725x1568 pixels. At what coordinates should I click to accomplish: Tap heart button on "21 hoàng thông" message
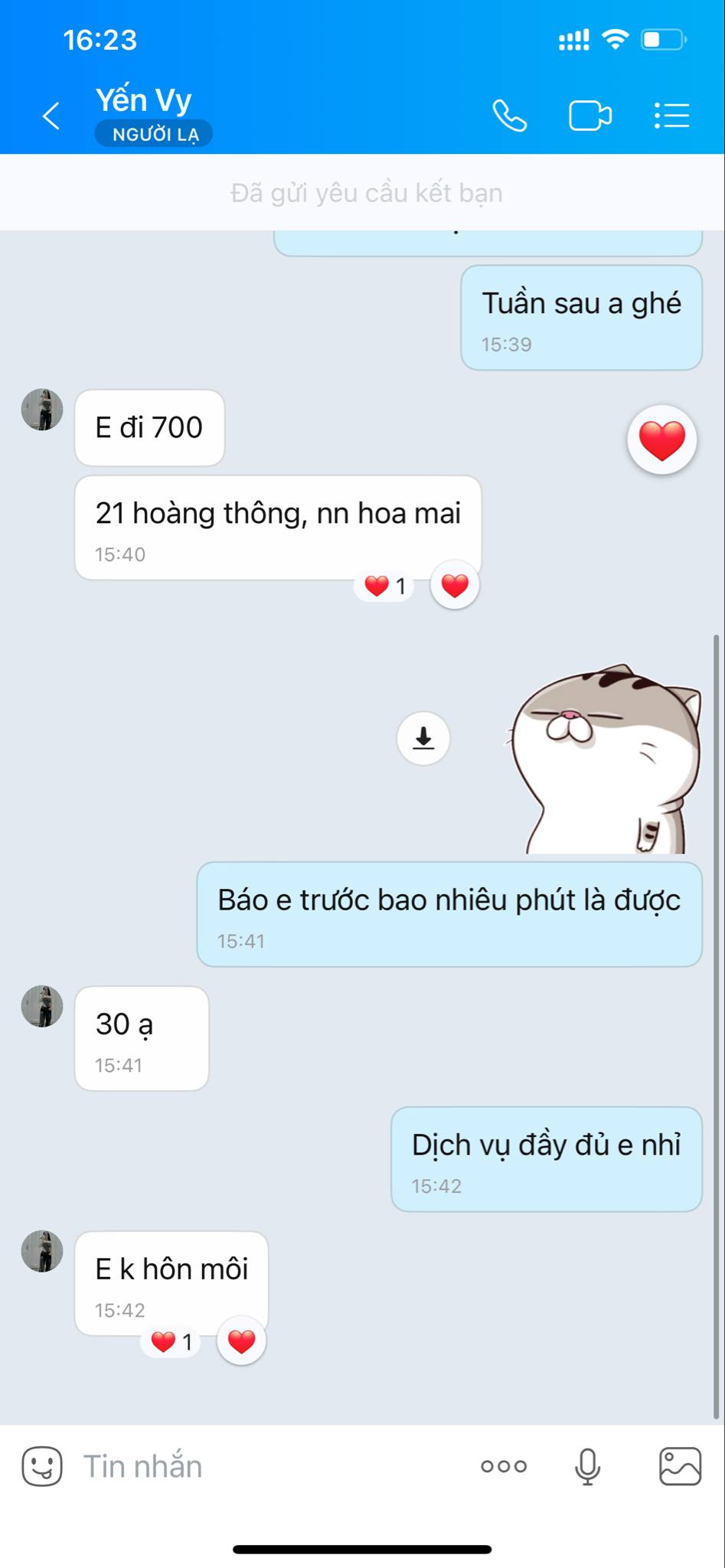point(455,586)
